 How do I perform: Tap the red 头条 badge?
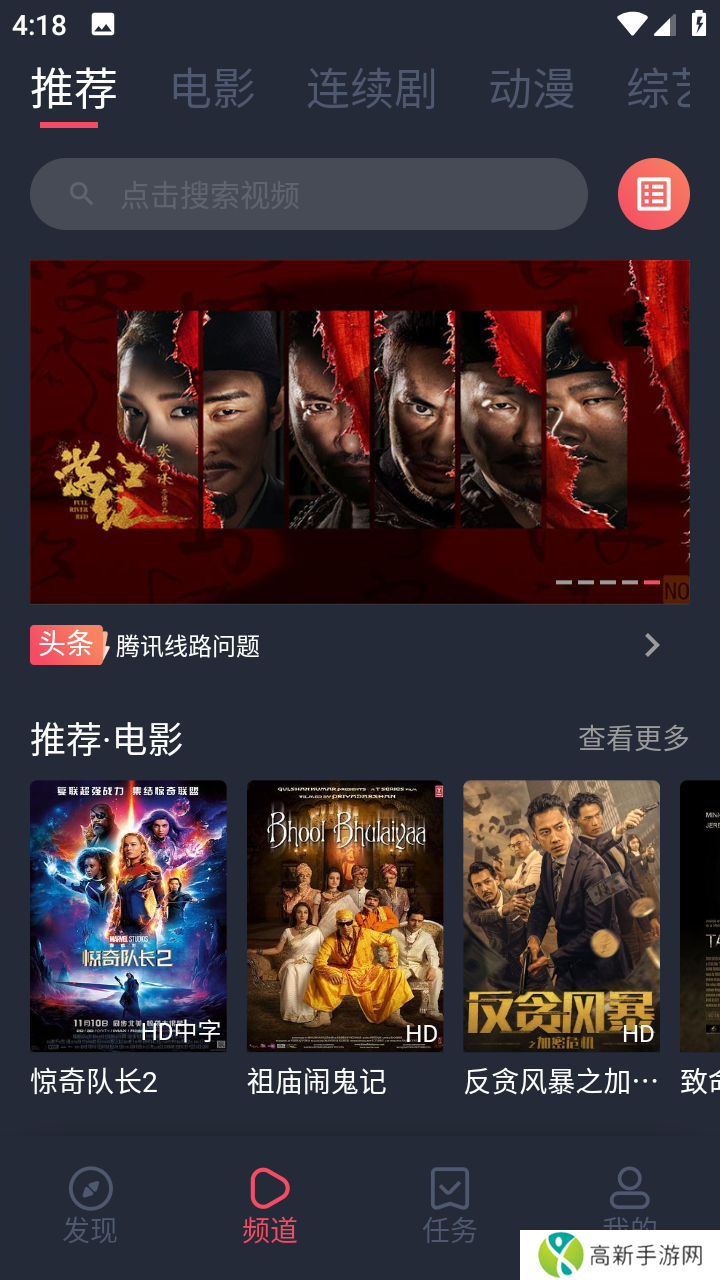pos(66,645)
